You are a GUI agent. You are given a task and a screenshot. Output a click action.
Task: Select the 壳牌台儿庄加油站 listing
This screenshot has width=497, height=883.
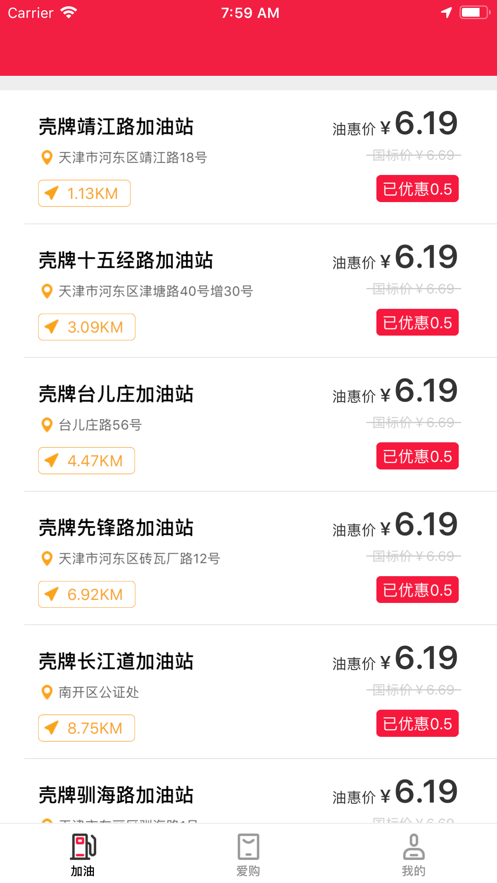tap(248, 424)
